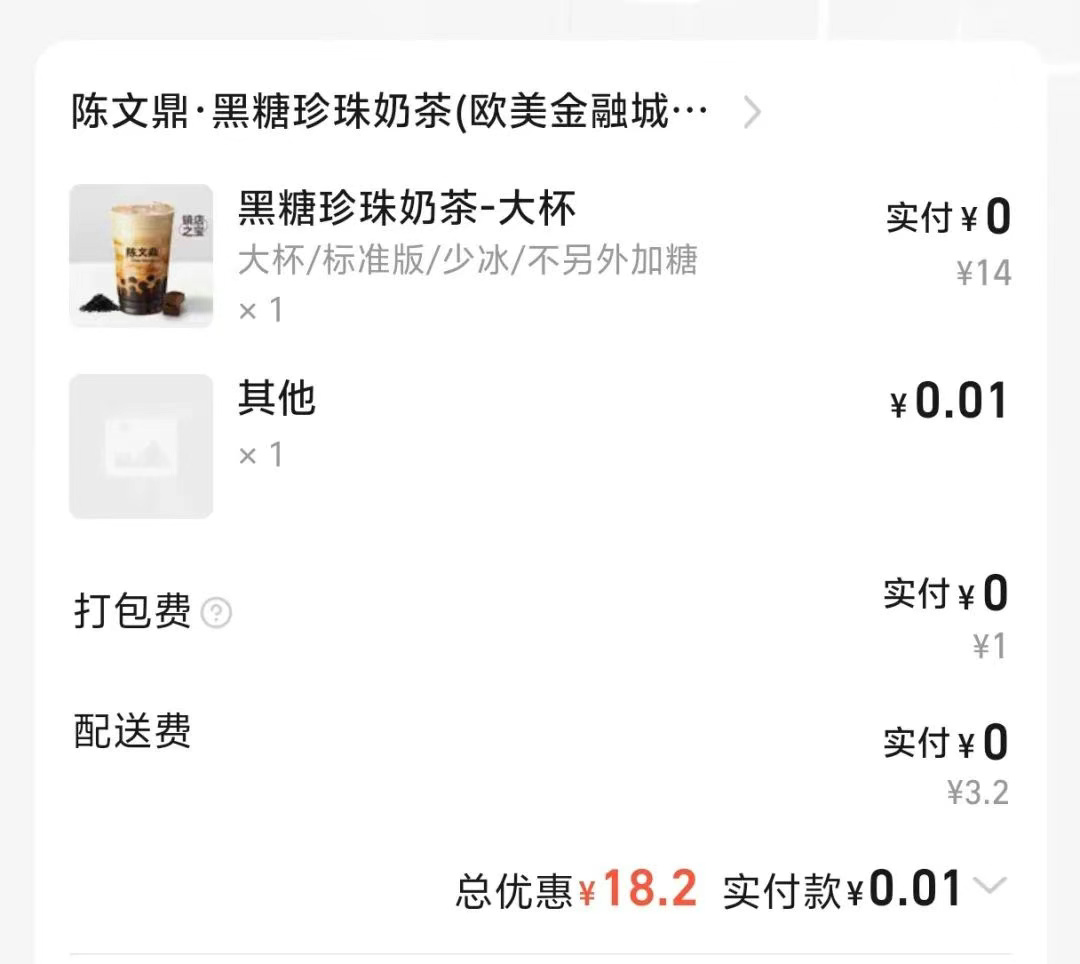Screen dimensions: 1080x964
Task: Tap the help icon beside 打包费
Action: point(216,613)
